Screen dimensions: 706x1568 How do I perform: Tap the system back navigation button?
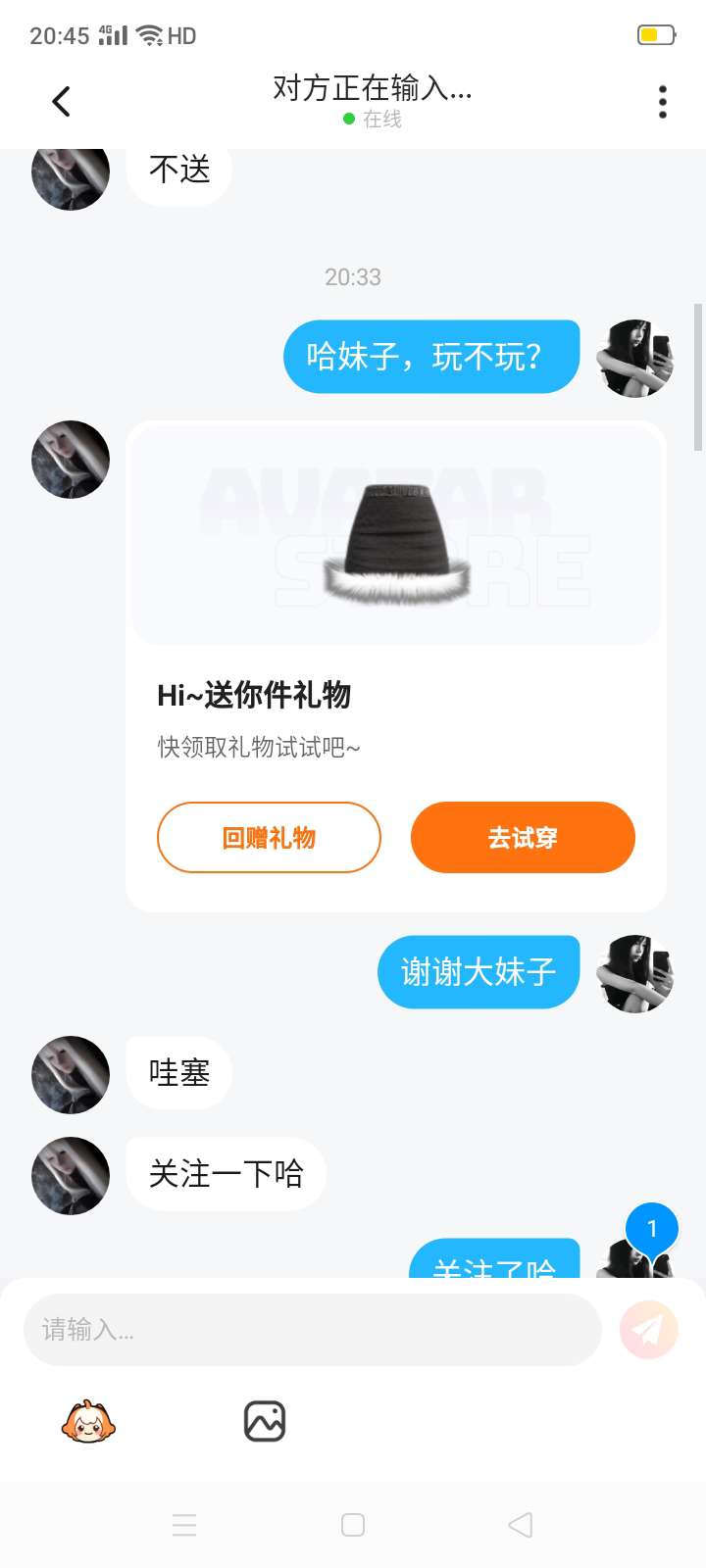tap(521, 1525)
